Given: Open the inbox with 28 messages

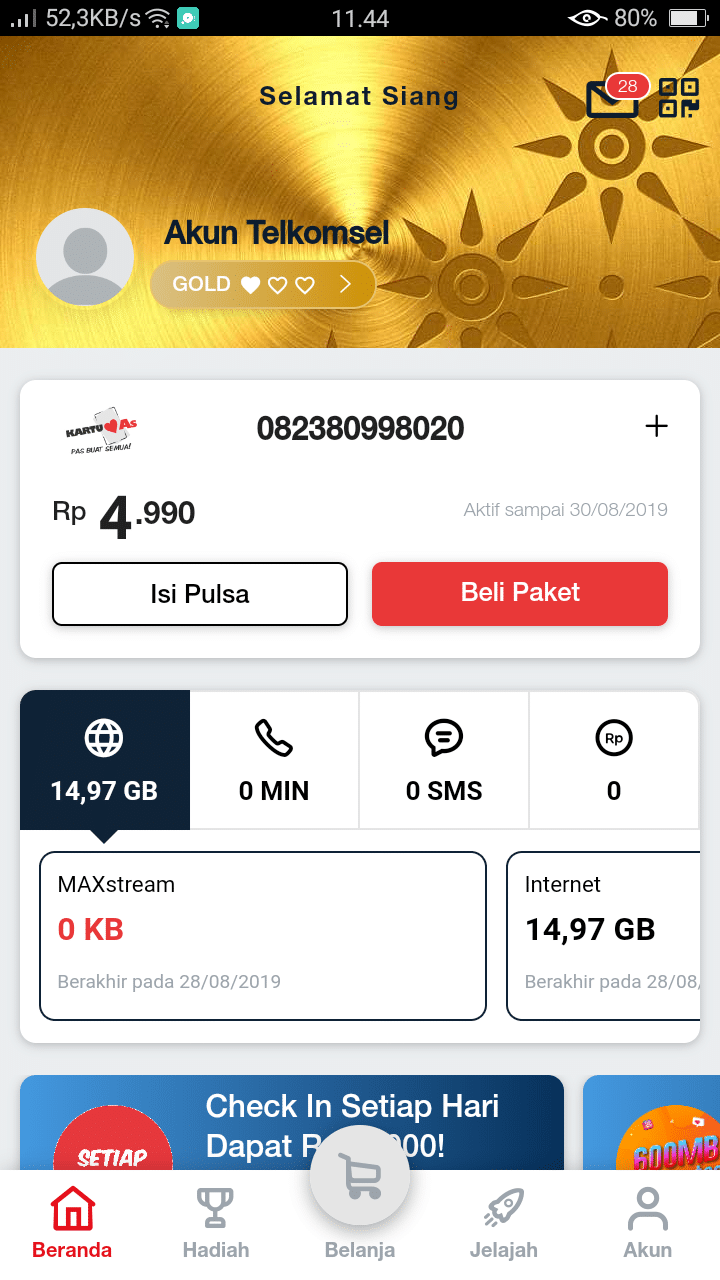Looking at the screenshot, I should click(x=612, y=98).
